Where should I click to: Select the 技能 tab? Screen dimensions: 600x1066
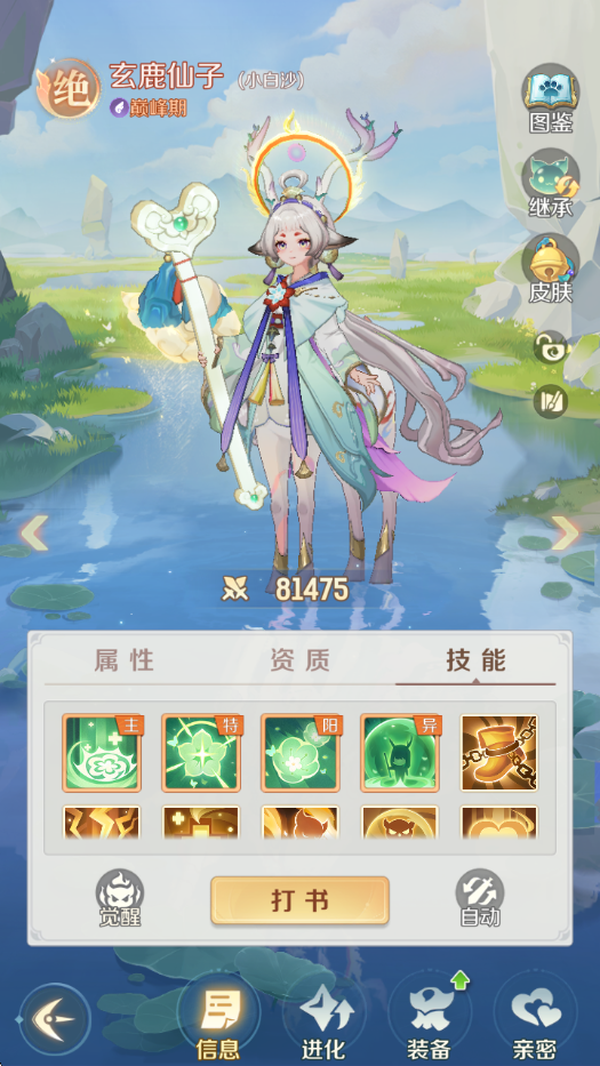click(x=476, y=660)
